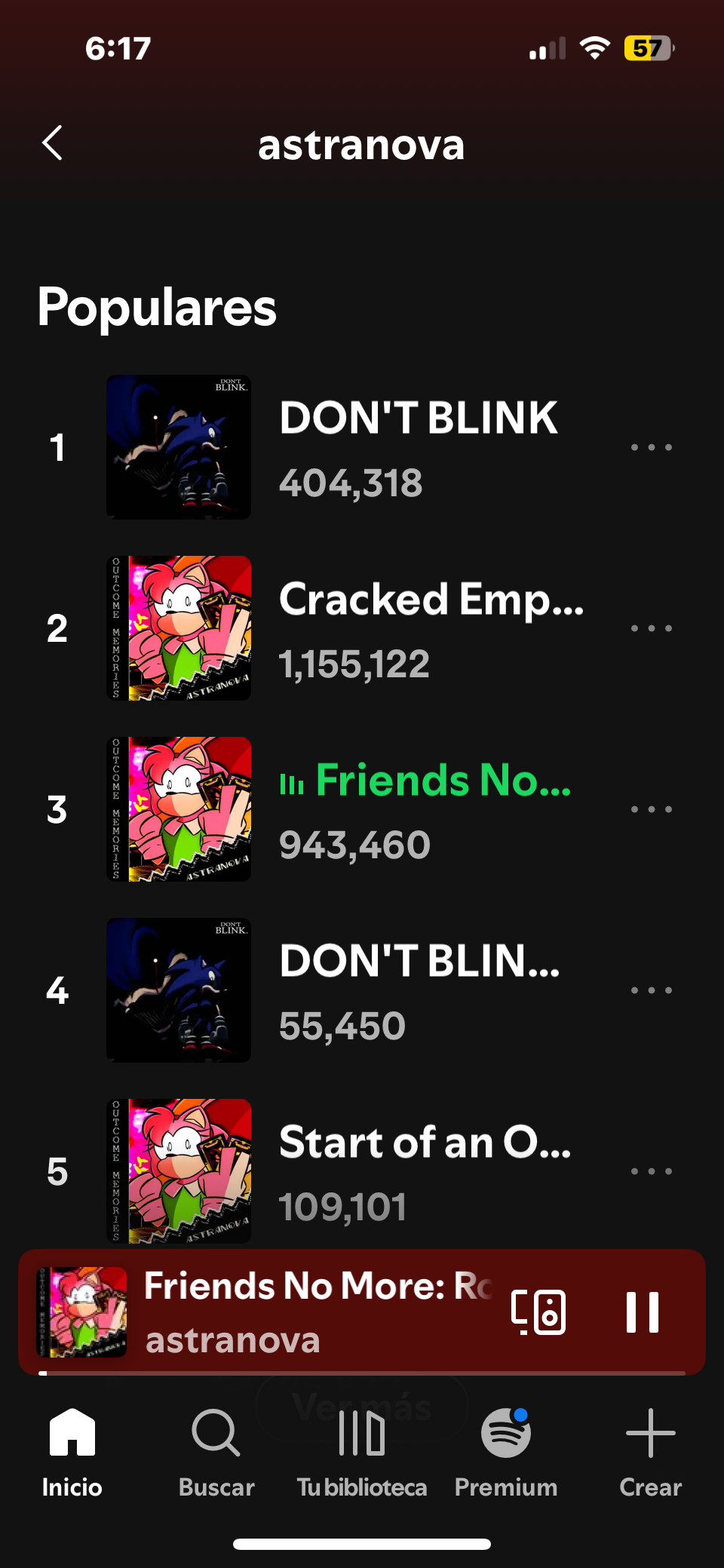Play the Cracked Emp... track
724x1568 pixels.
click(430, 629)
